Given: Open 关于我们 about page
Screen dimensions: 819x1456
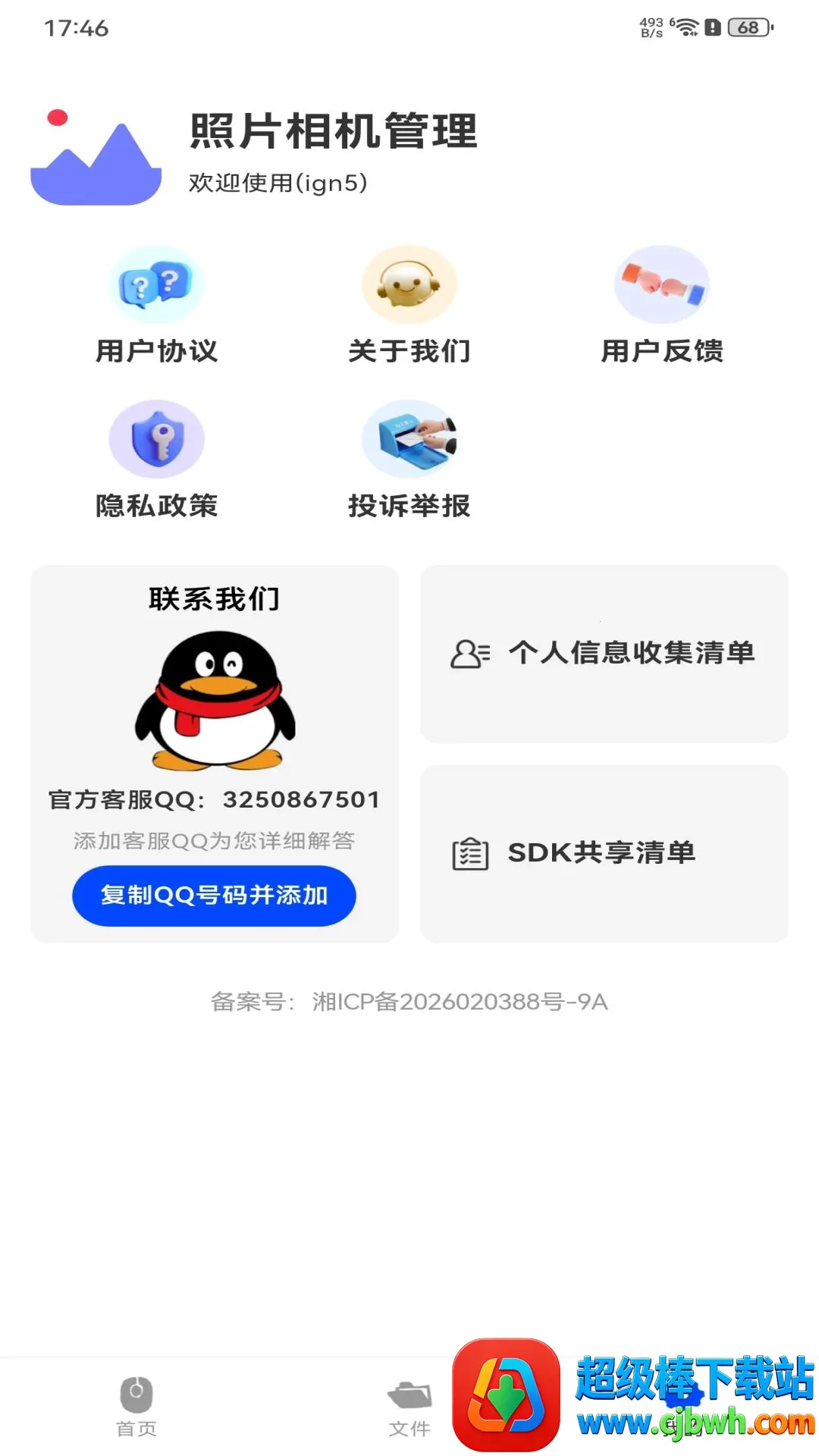Looking at the screenshot, I should click(x=409, y=306).
